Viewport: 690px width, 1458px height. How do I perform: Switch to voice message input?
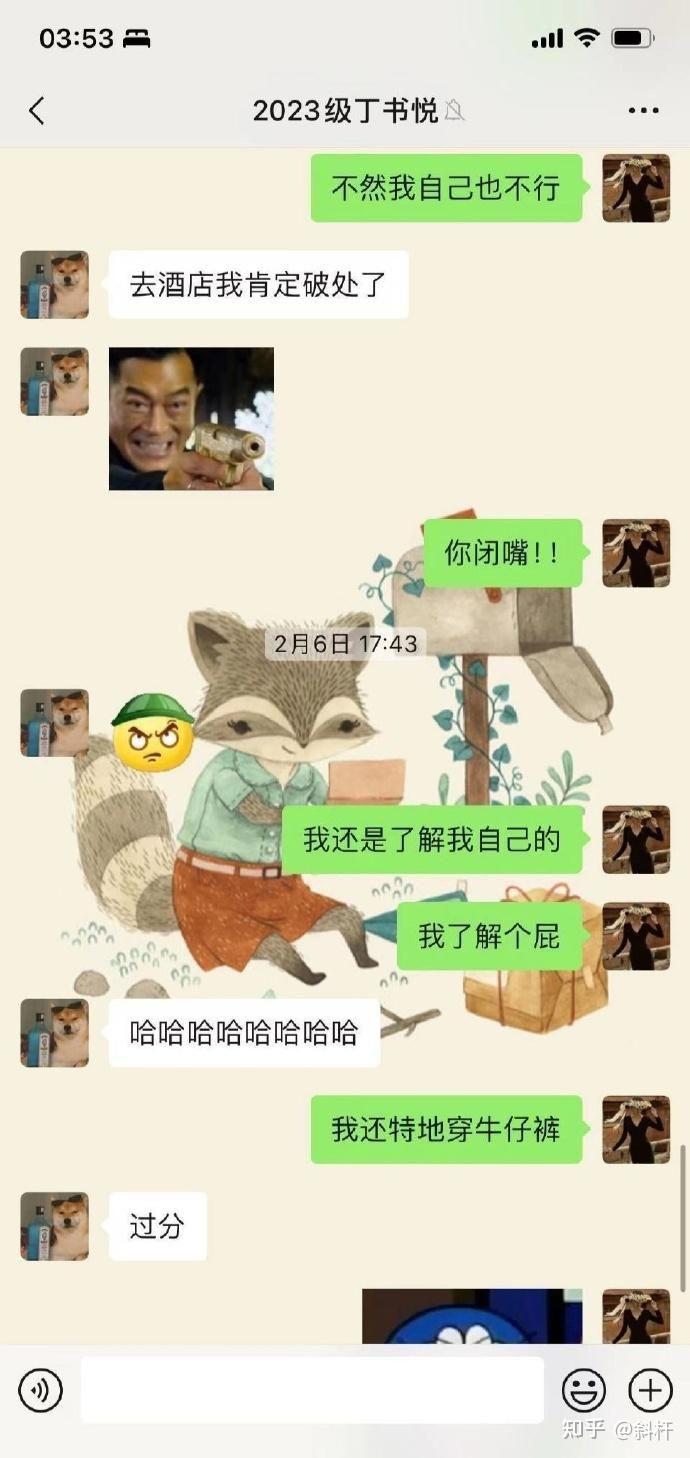point(40,1390)
